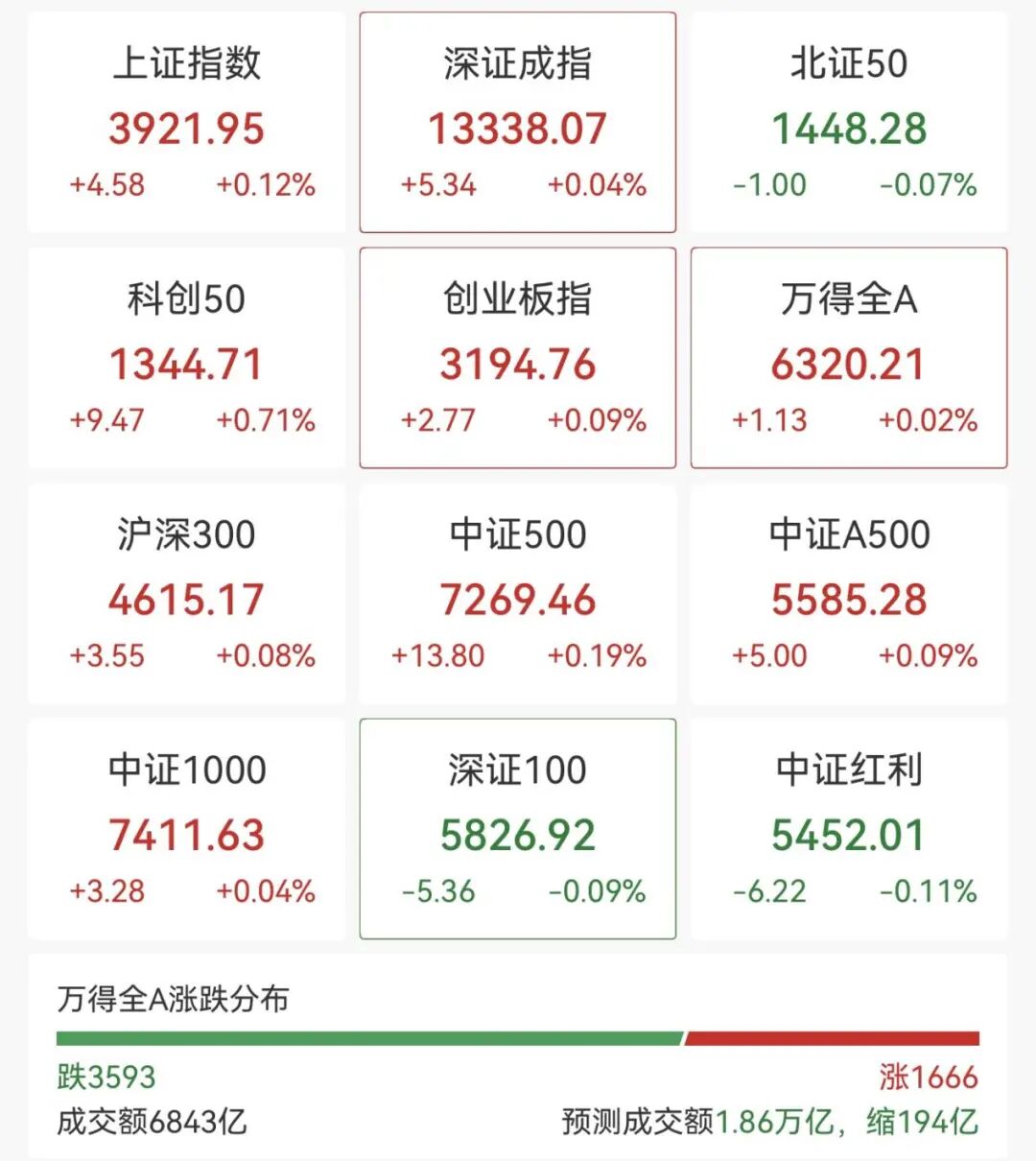Tap the 创业板指 index tile

pyautogui.click(x=518, y=358)
